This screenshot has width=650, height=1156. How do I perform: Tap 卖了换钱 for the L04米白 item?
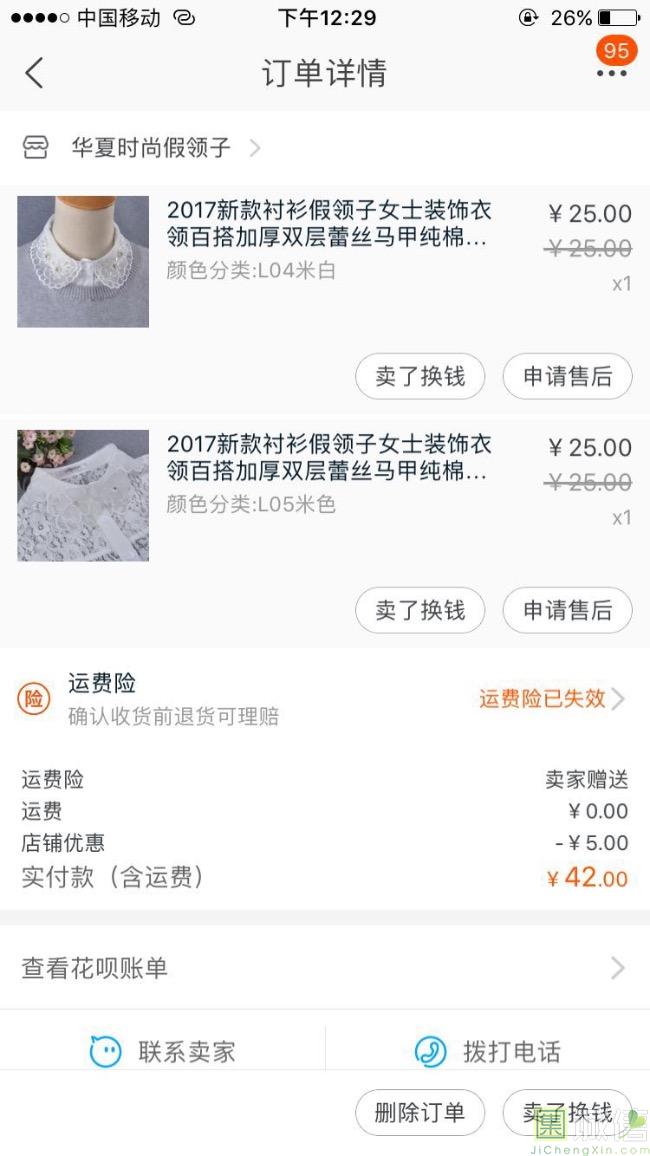click(x=420, y=376)
